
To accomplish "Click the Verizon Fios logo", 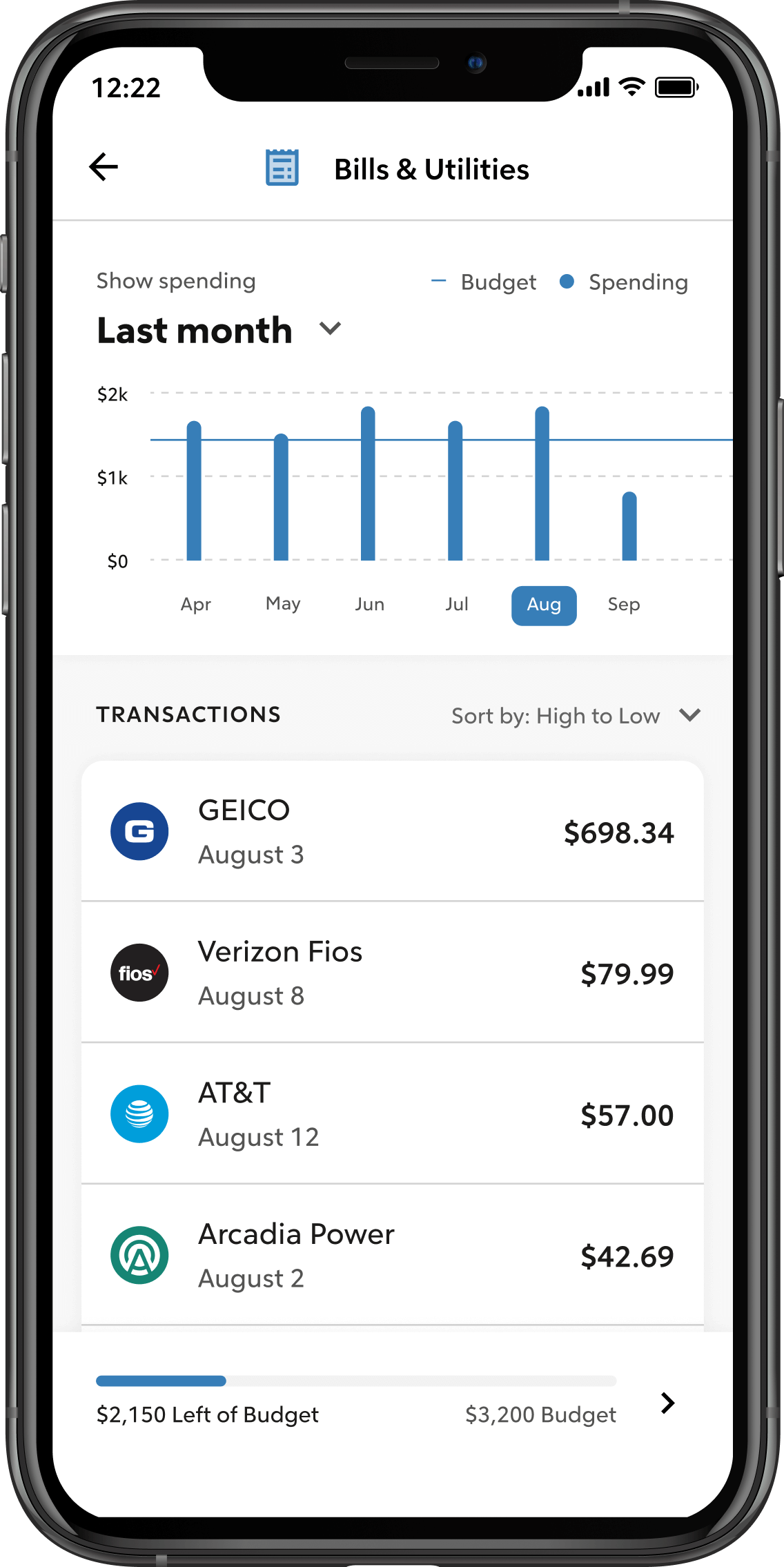I will 139,973.
